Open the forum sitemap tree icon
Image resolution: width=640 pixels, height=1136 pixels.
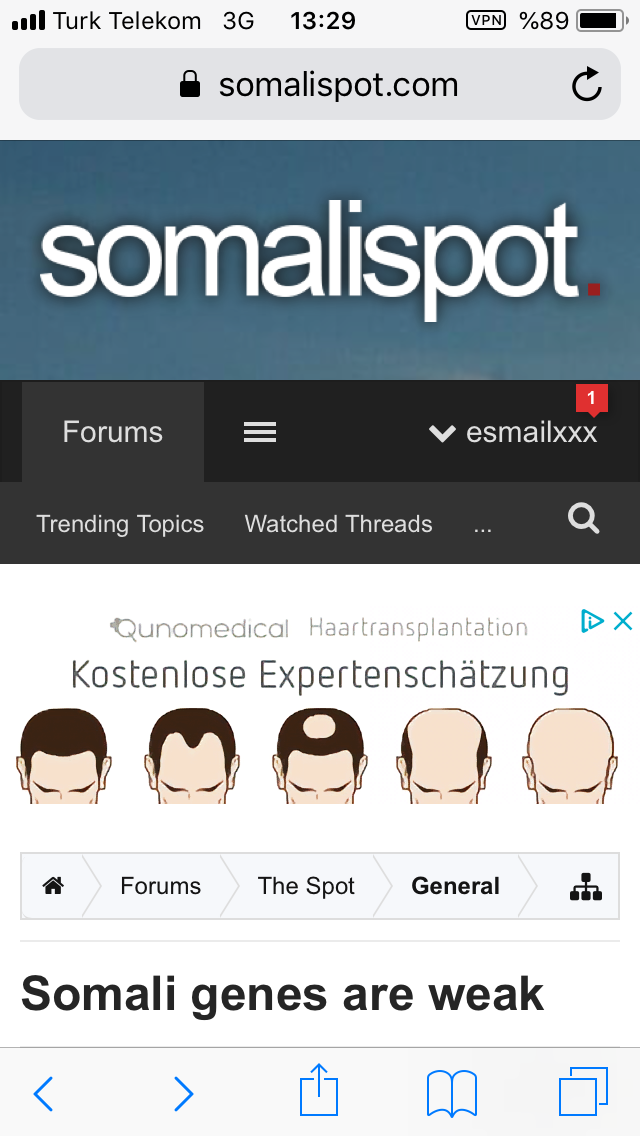(x=585, y=886)
